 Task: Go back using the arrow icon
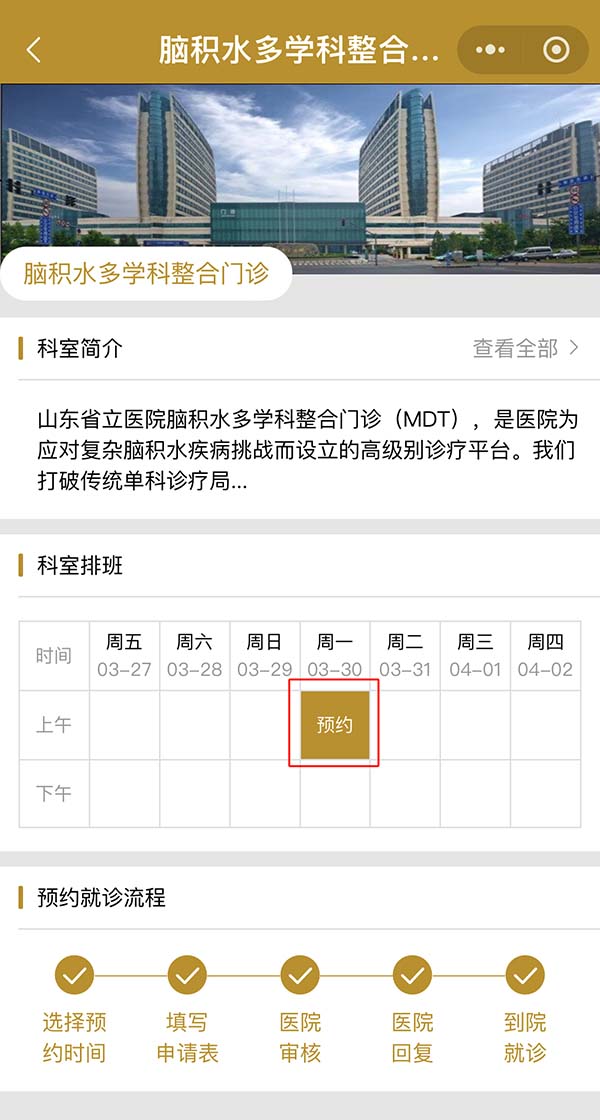(x=34, y=50)
